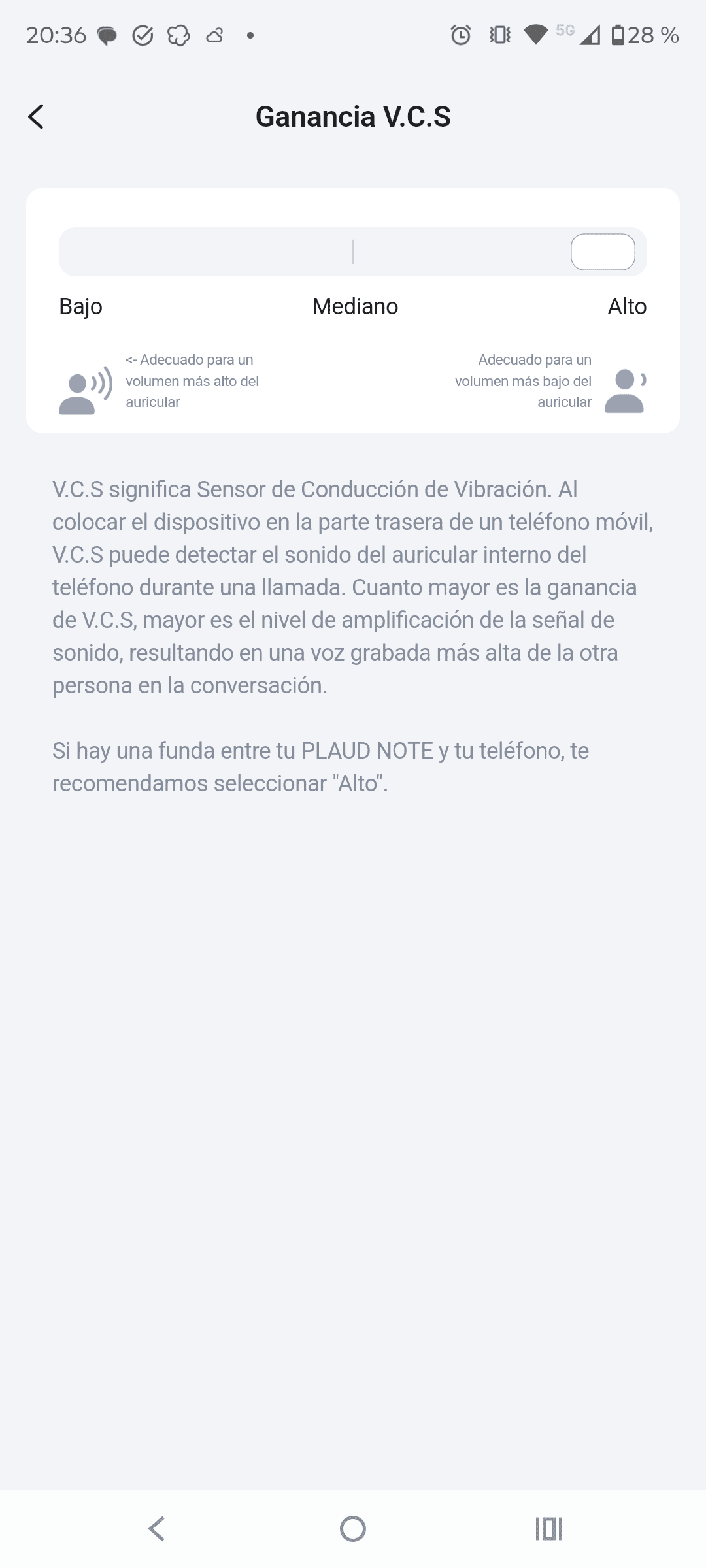Tap the system home button
Screen dimensions: 706x1568
[x=353, y=1529]
